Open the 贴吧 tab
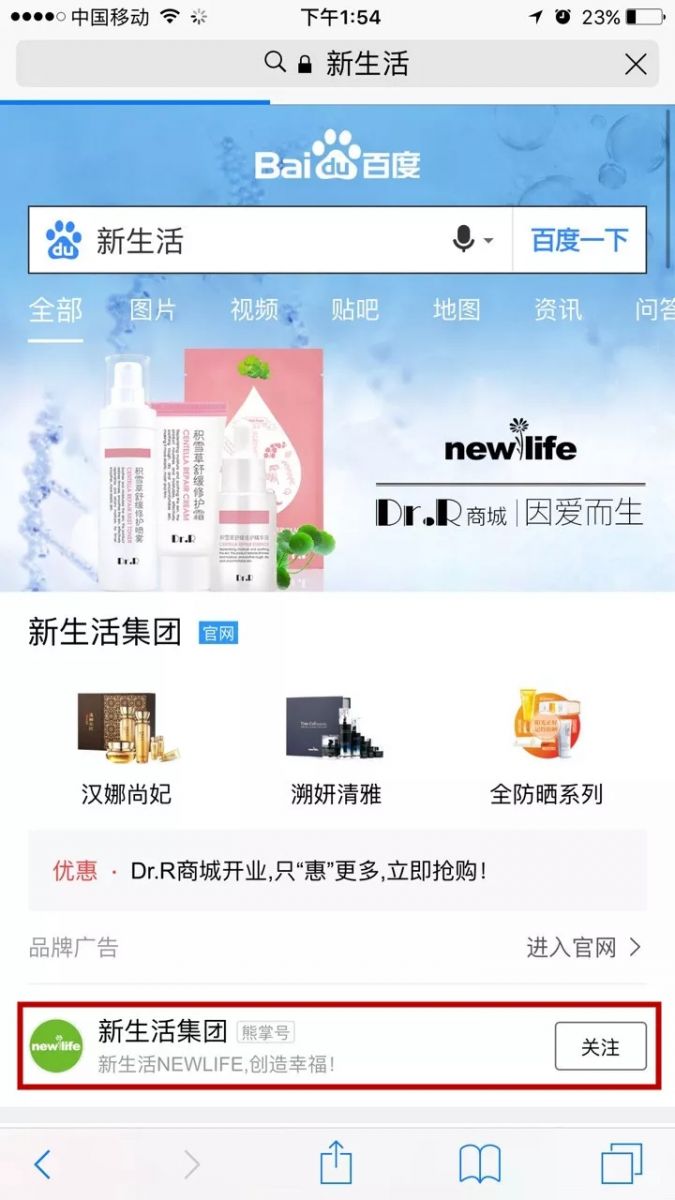Viewport: 675px width, 1200px height. (x=355, y=310)
